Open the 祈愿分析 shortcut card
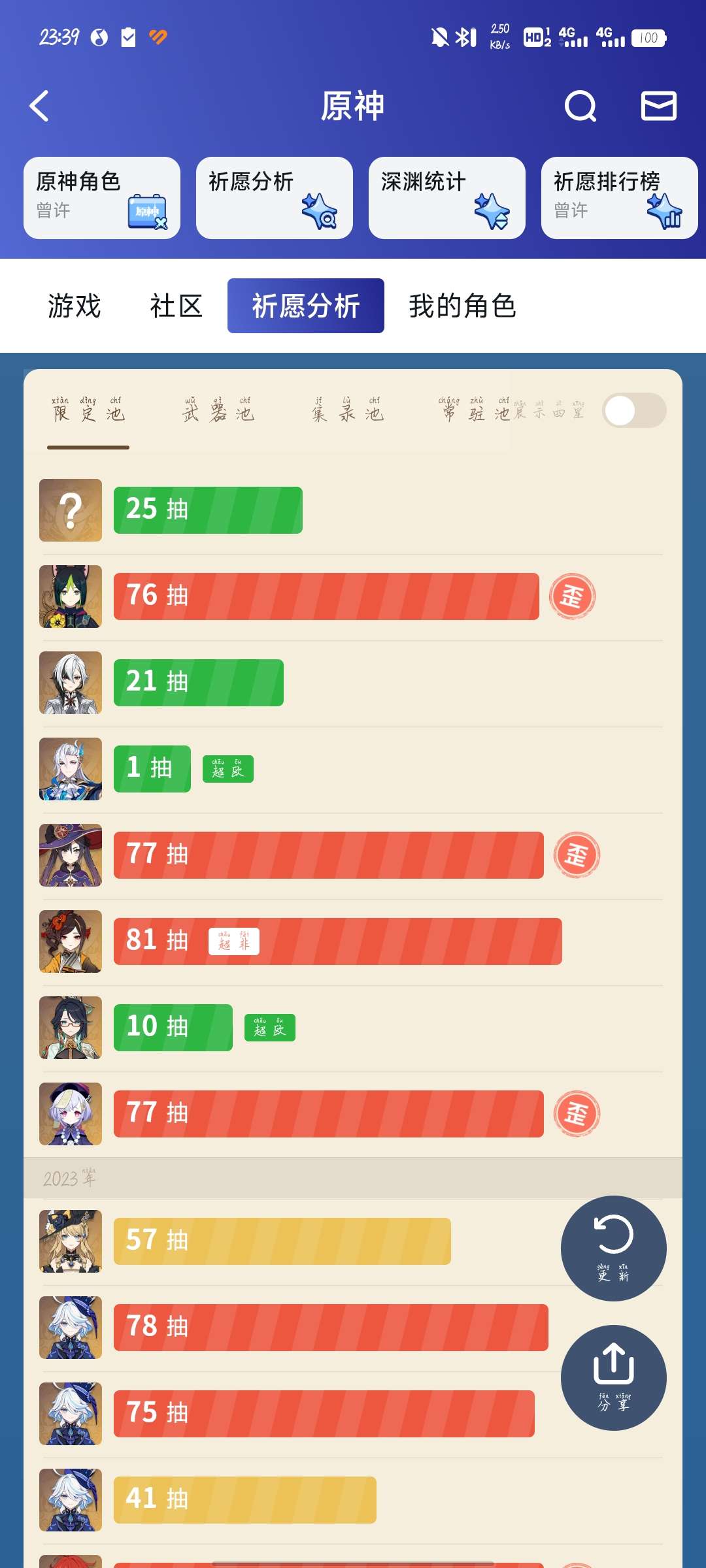The width and height of the screenshot is (706, 1568). (x=275, y=198)
